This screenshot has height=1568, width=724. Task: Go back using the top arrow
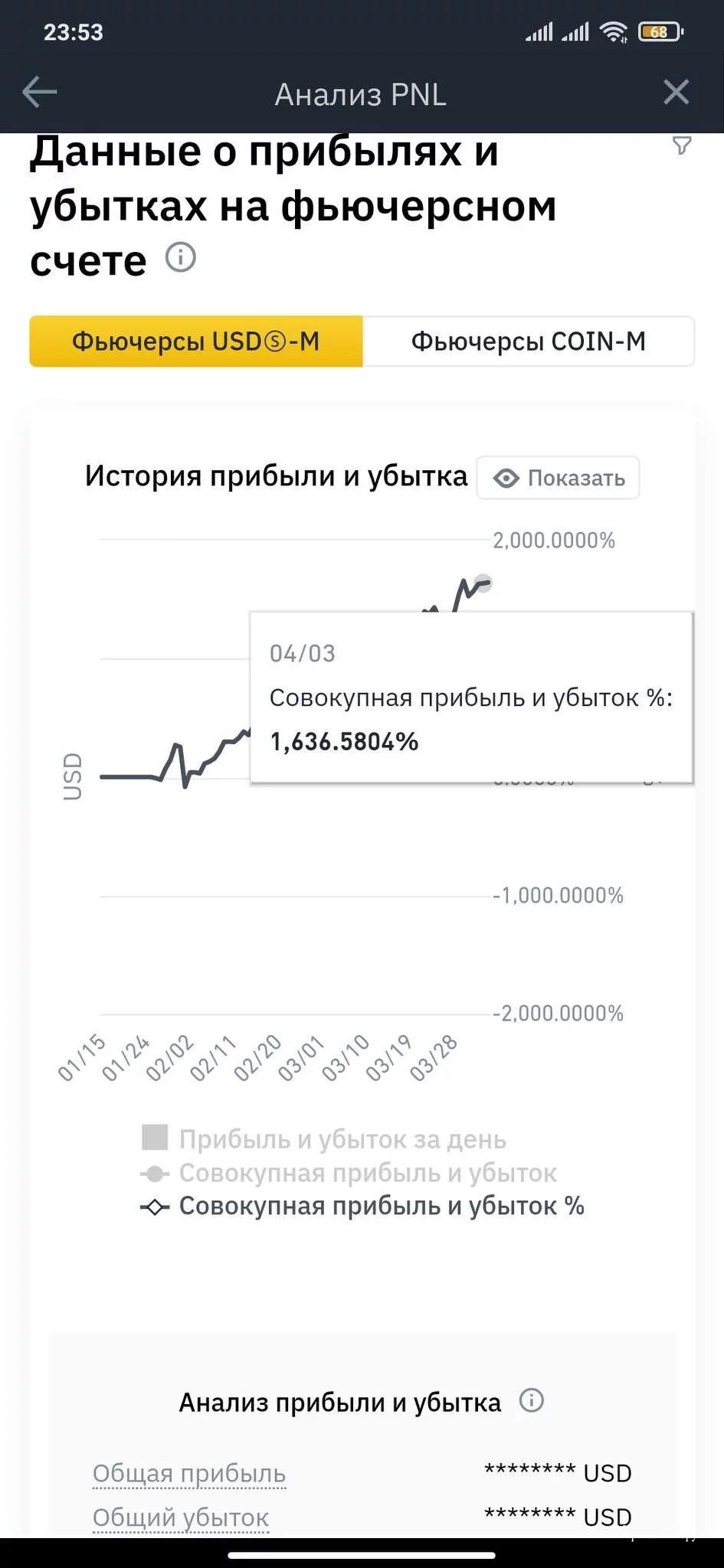tap(40, 93)
